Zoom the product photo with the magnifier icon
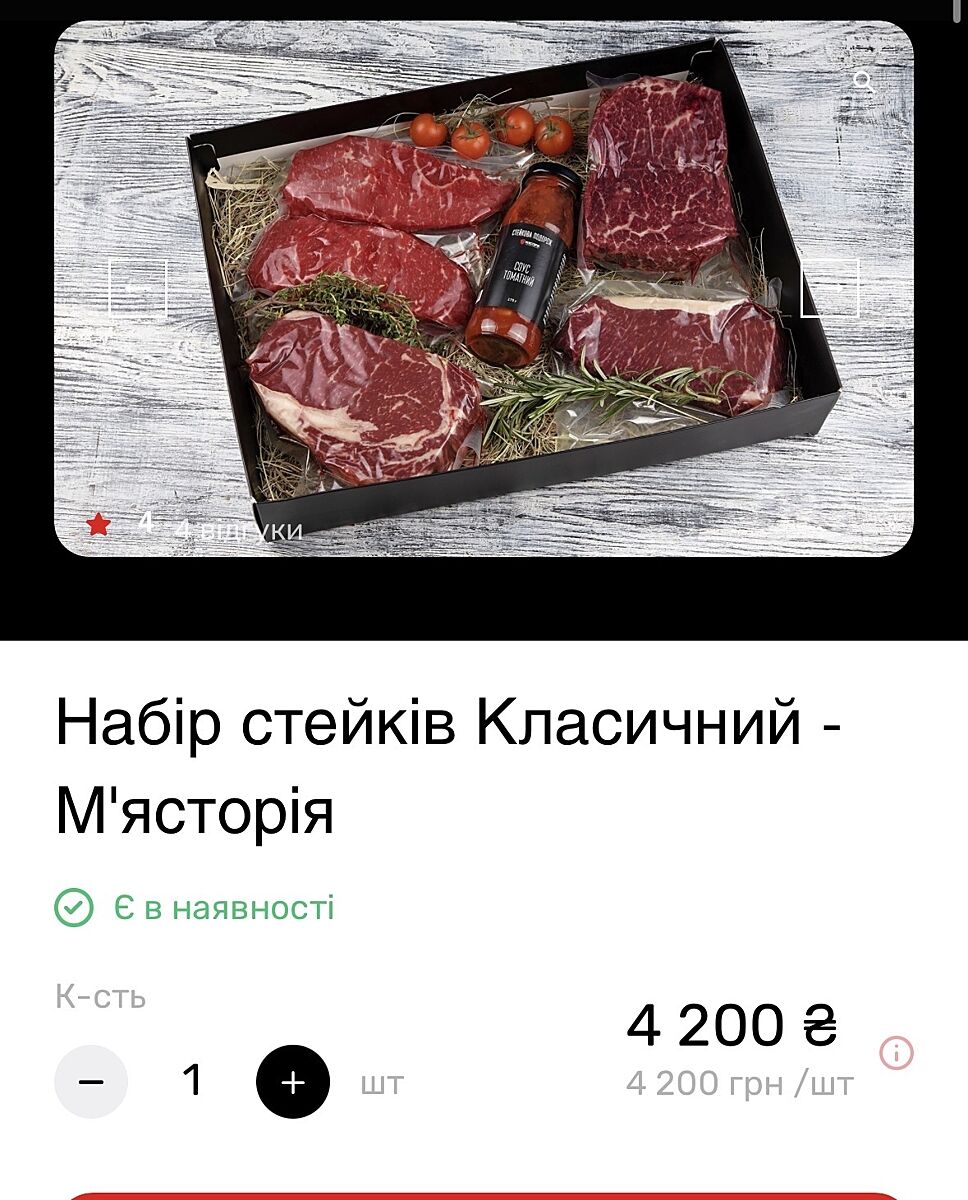The width and height of the screenshot is (968, 1200). tap(864, 82)
